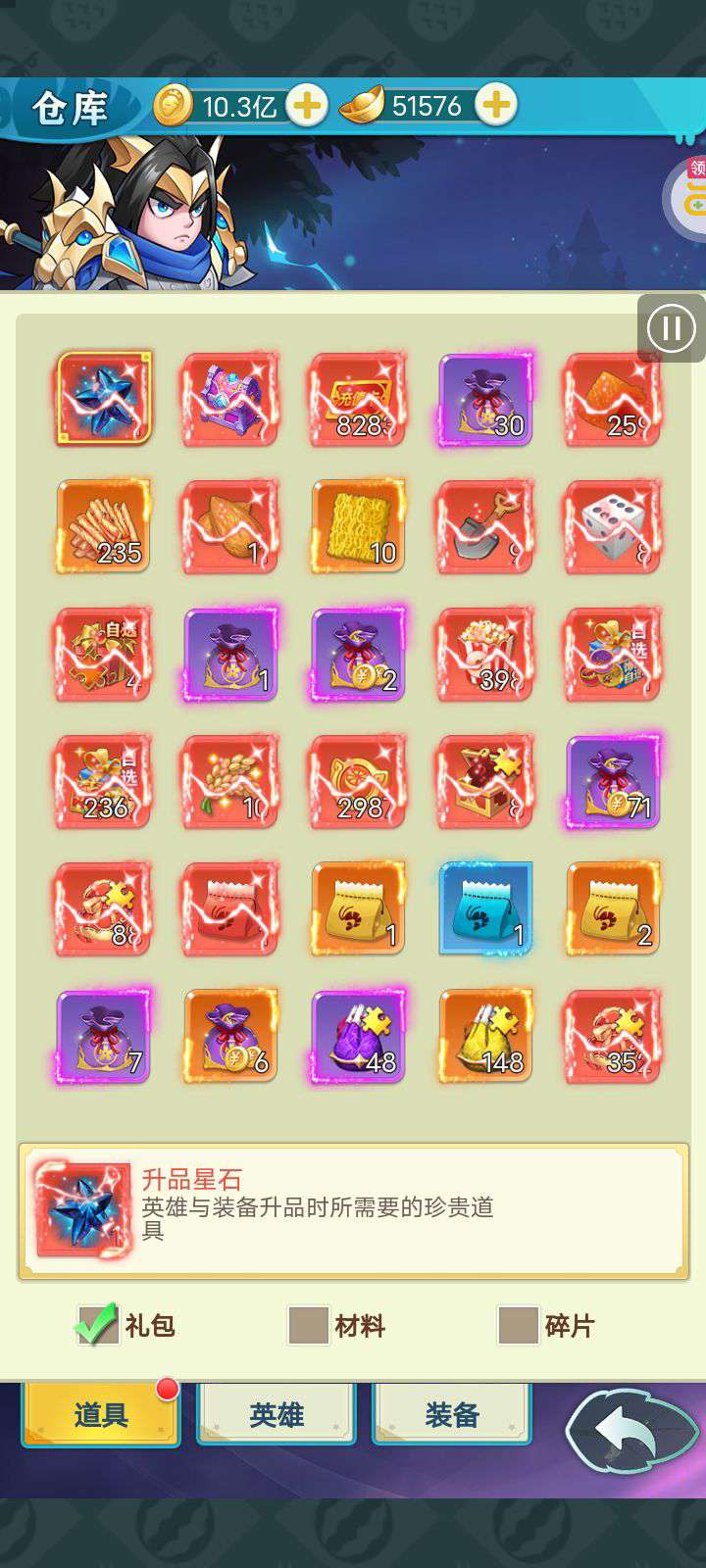Viewport: 706px width, 1568px height.
Task: Select the shovel item
Action: (485, 526)
